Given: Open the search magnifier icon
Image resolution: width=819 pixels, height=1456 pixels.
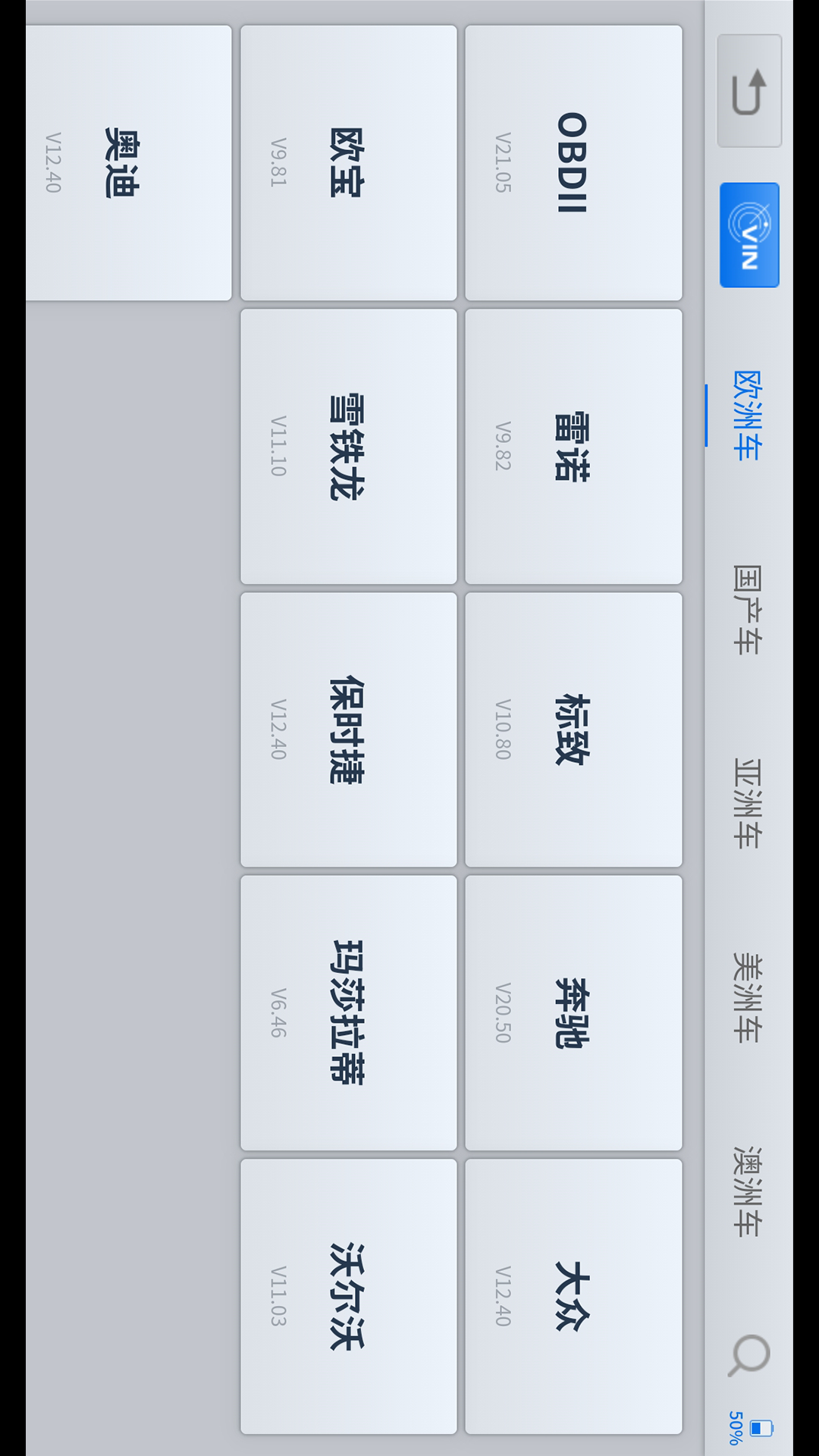Looking at the screenshot, I should pyautogui.click(x=749, y=1355).
